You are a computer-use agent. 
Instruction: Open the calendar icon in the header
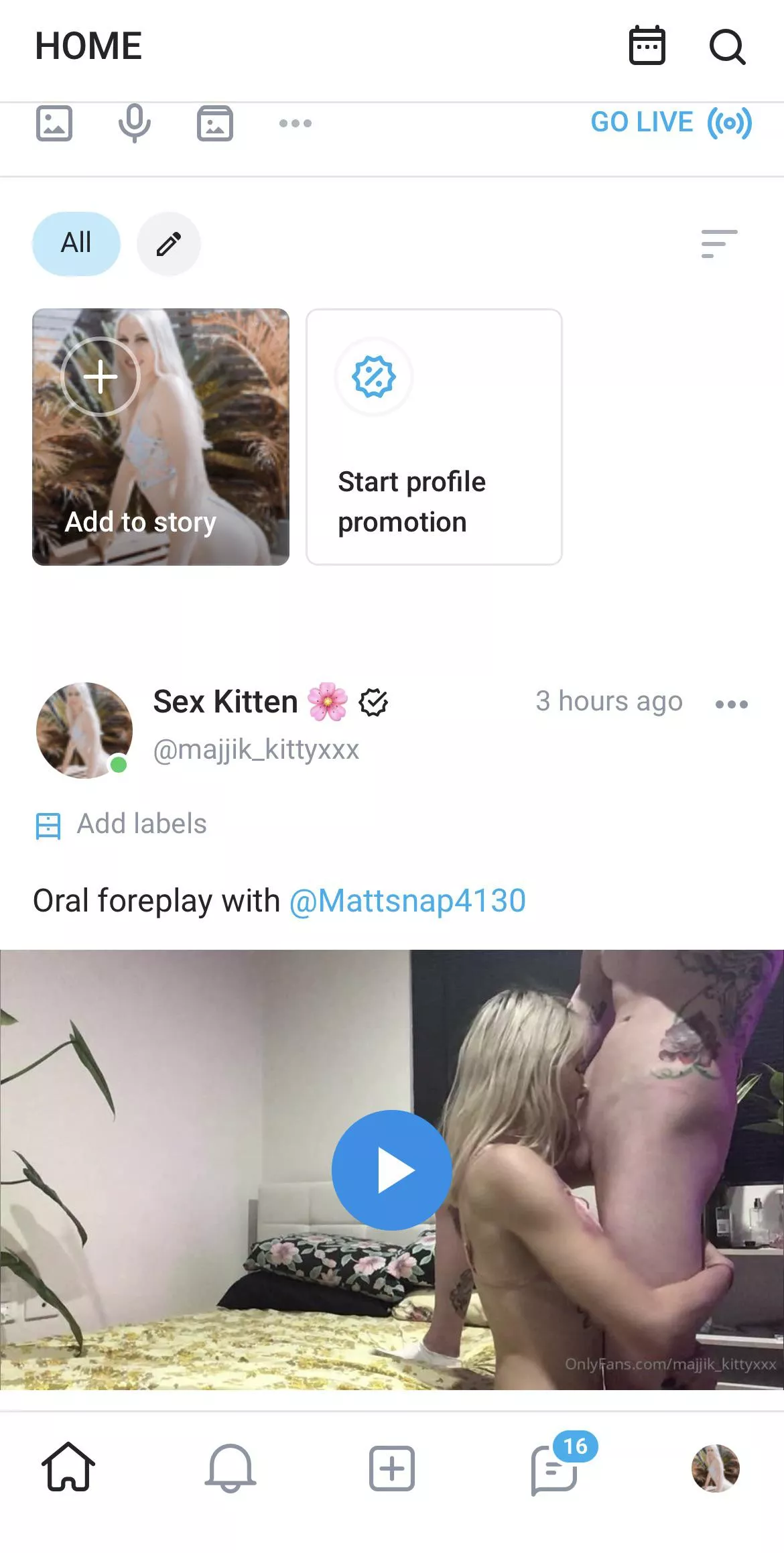pos(647,46)
